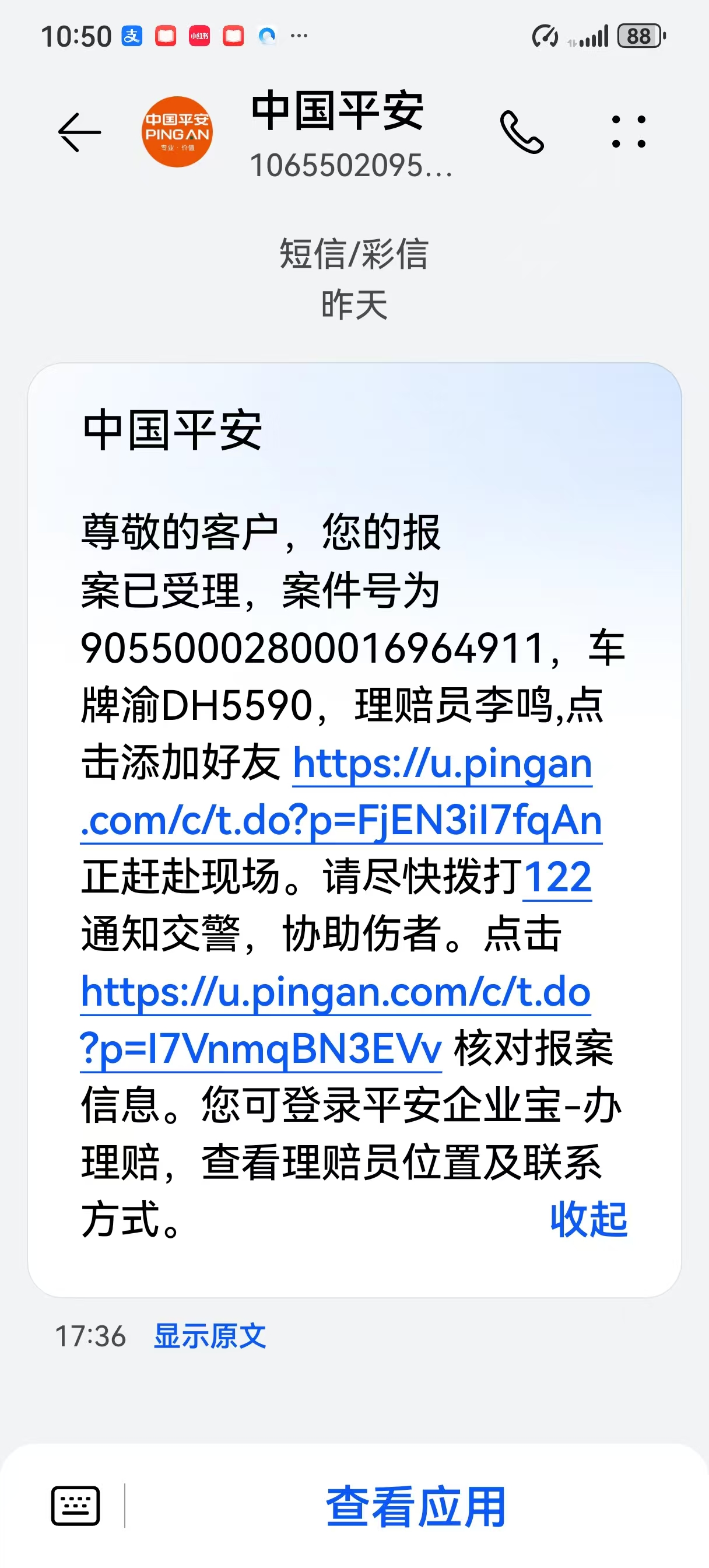Open the 中国平安 contact avatar

pos(177,132)
